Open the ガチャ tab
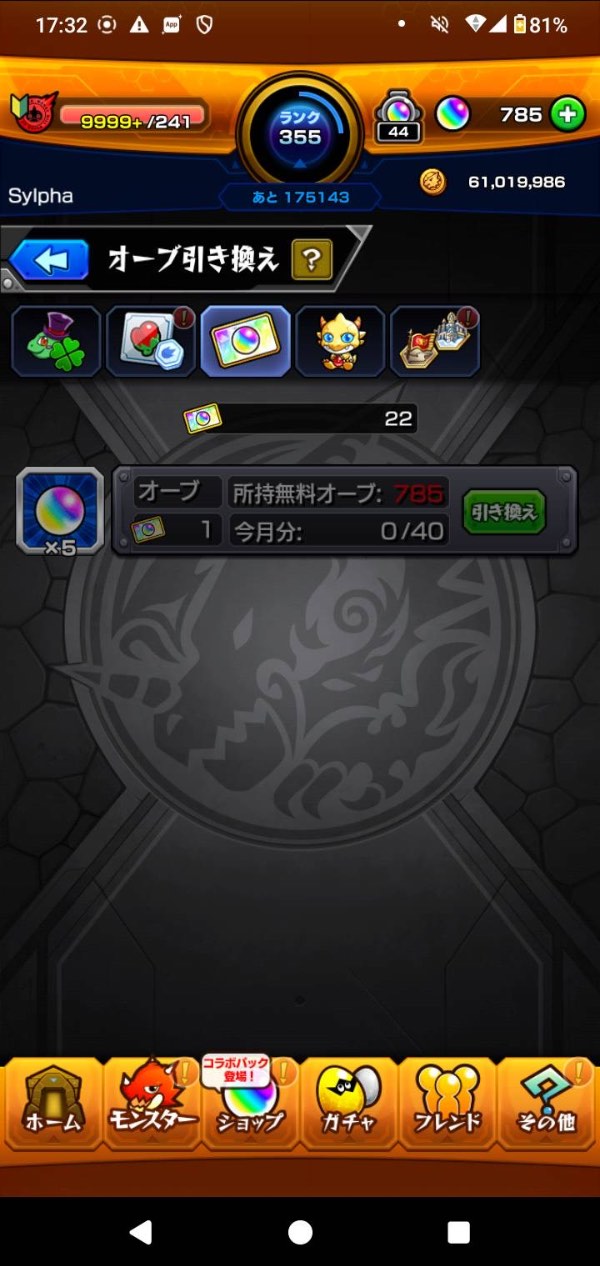600x1266 pixels. coord(348,1105)
